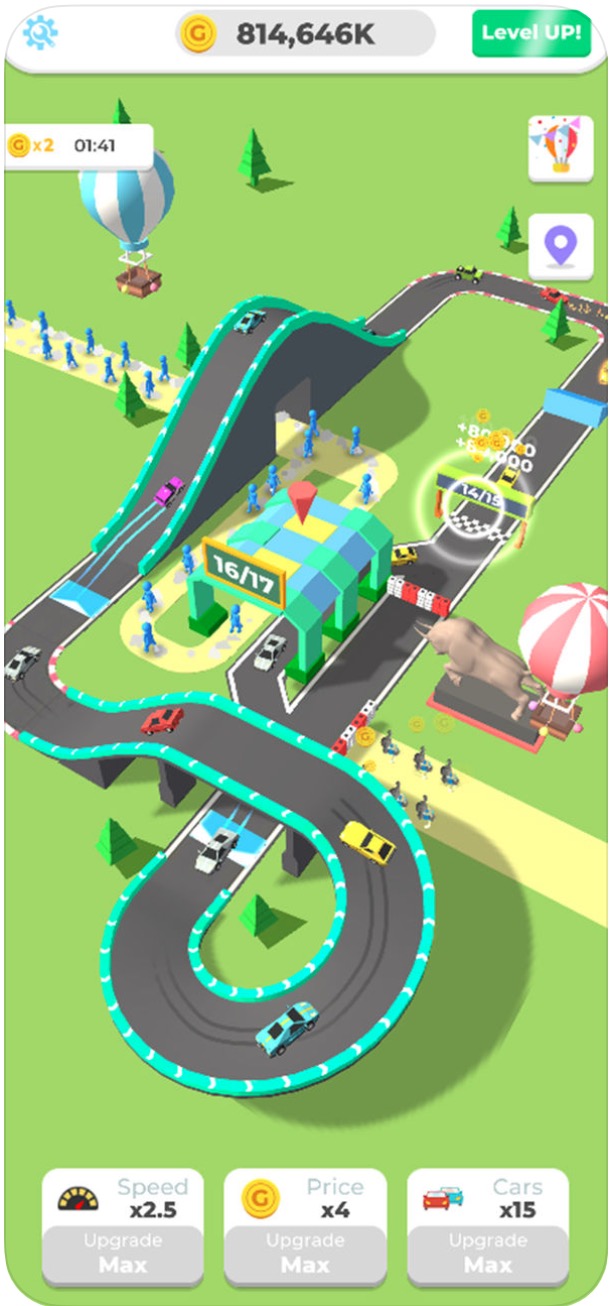Tap the Level UP! button
This screenshot has width=610, height=1306.
coord(530,33)
